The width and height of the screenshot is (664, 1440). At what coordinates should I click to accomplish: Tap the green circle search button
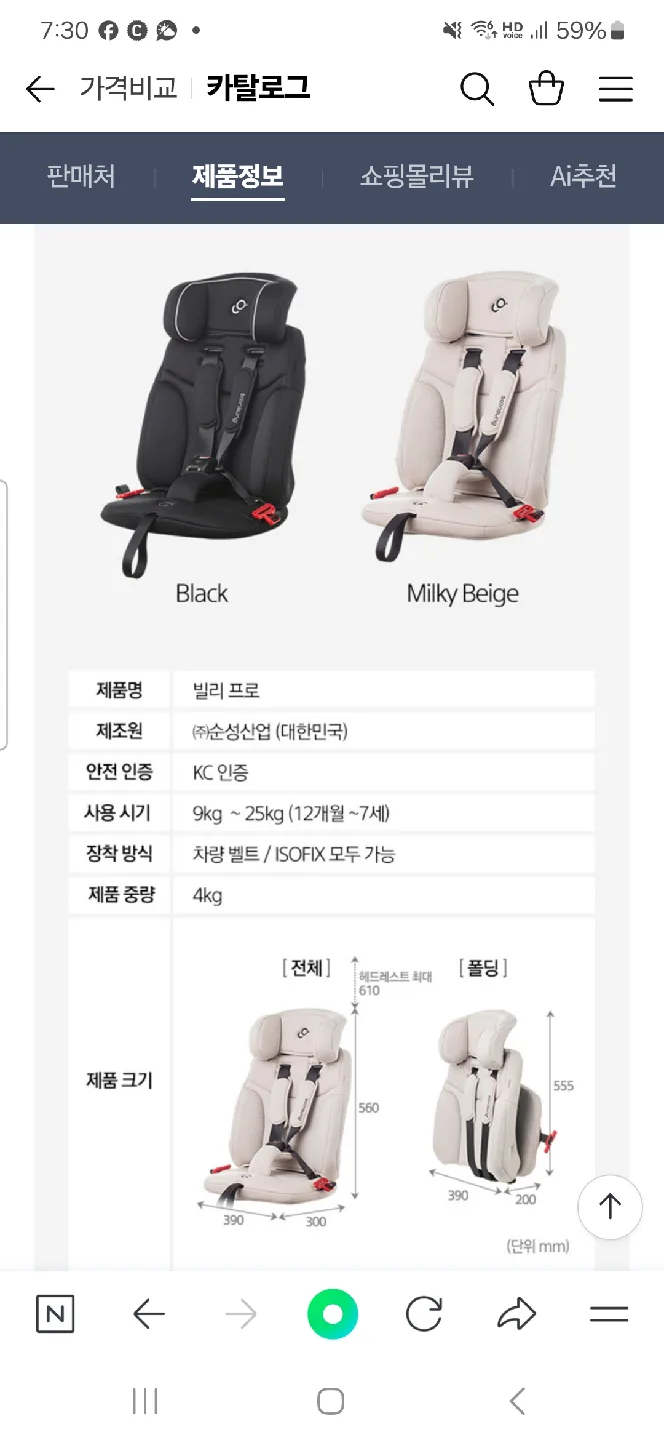tap(332, 1314)
